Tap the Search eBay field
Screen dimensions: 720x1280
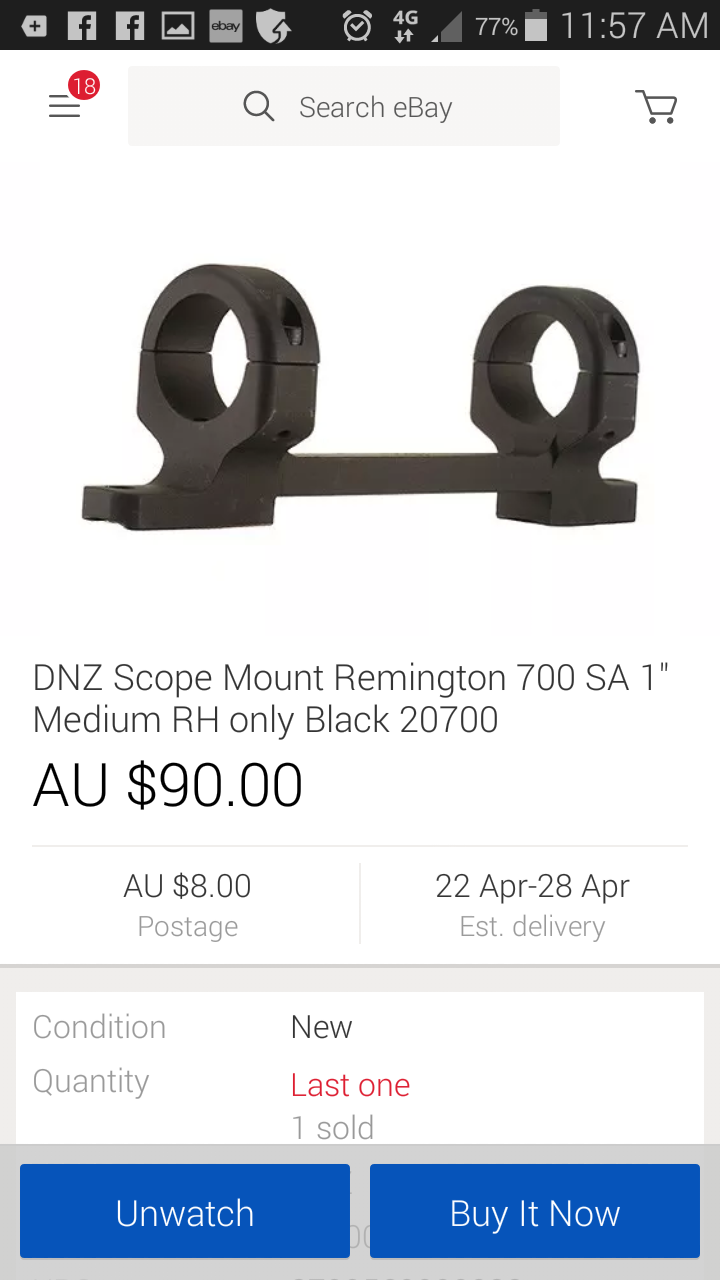point(344,107)
